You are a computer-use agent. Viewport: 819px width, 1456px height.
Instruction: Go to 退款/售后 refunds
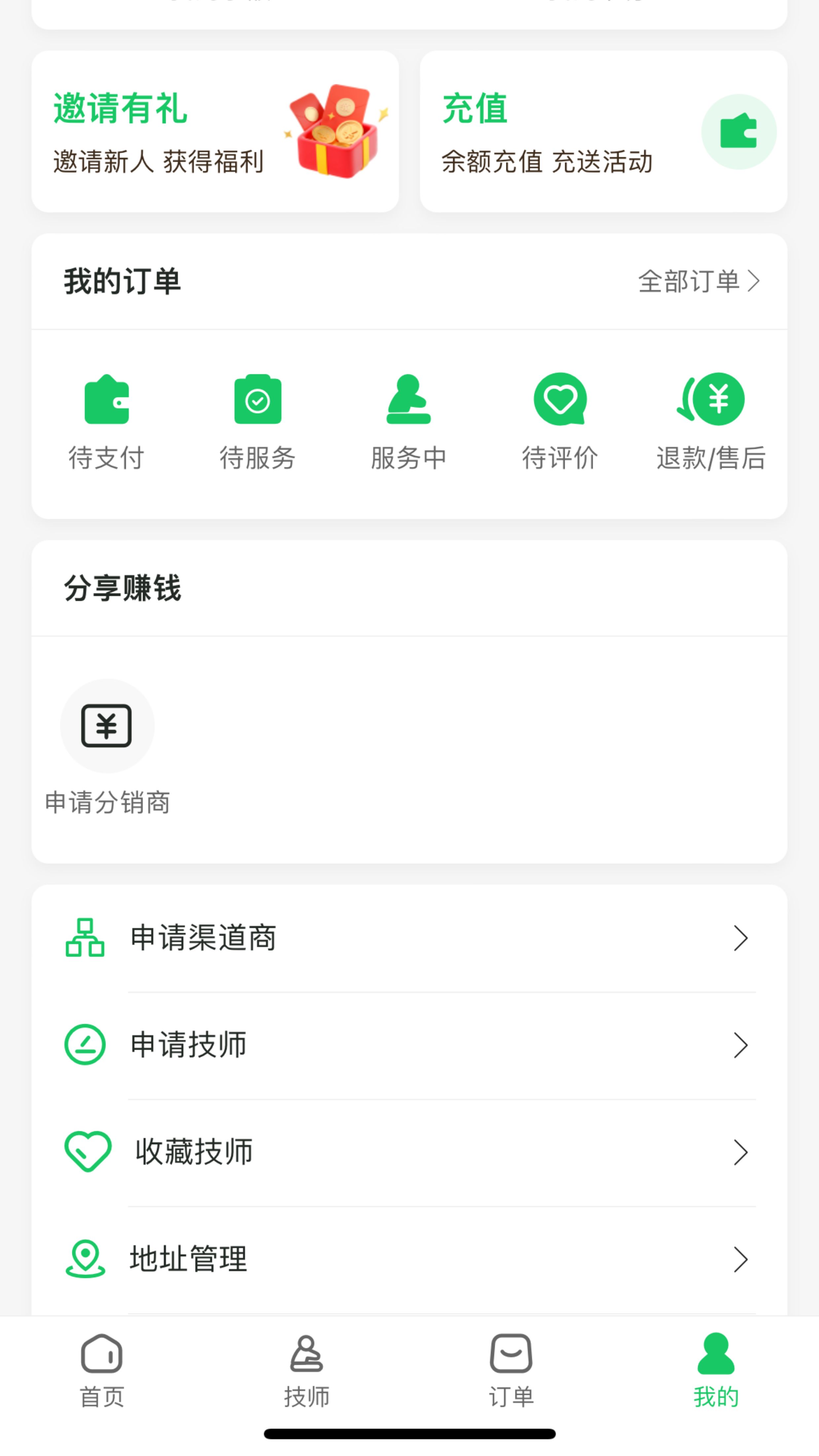tap(711, 422)
